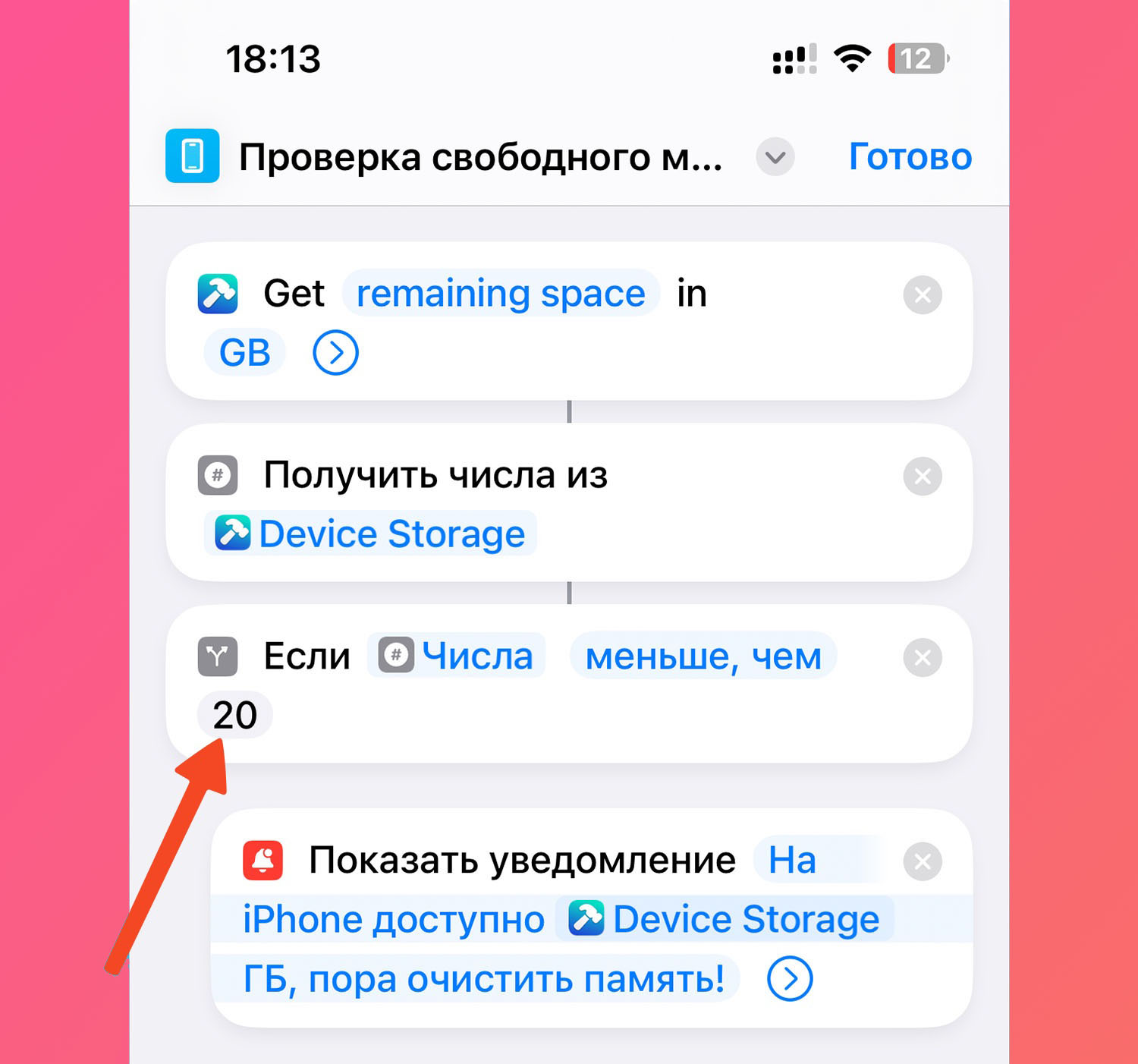The width and height of the screenshot is (1138, 1064).
Task: Change the 'меньше, чем' condition
Action: [703, 656]
